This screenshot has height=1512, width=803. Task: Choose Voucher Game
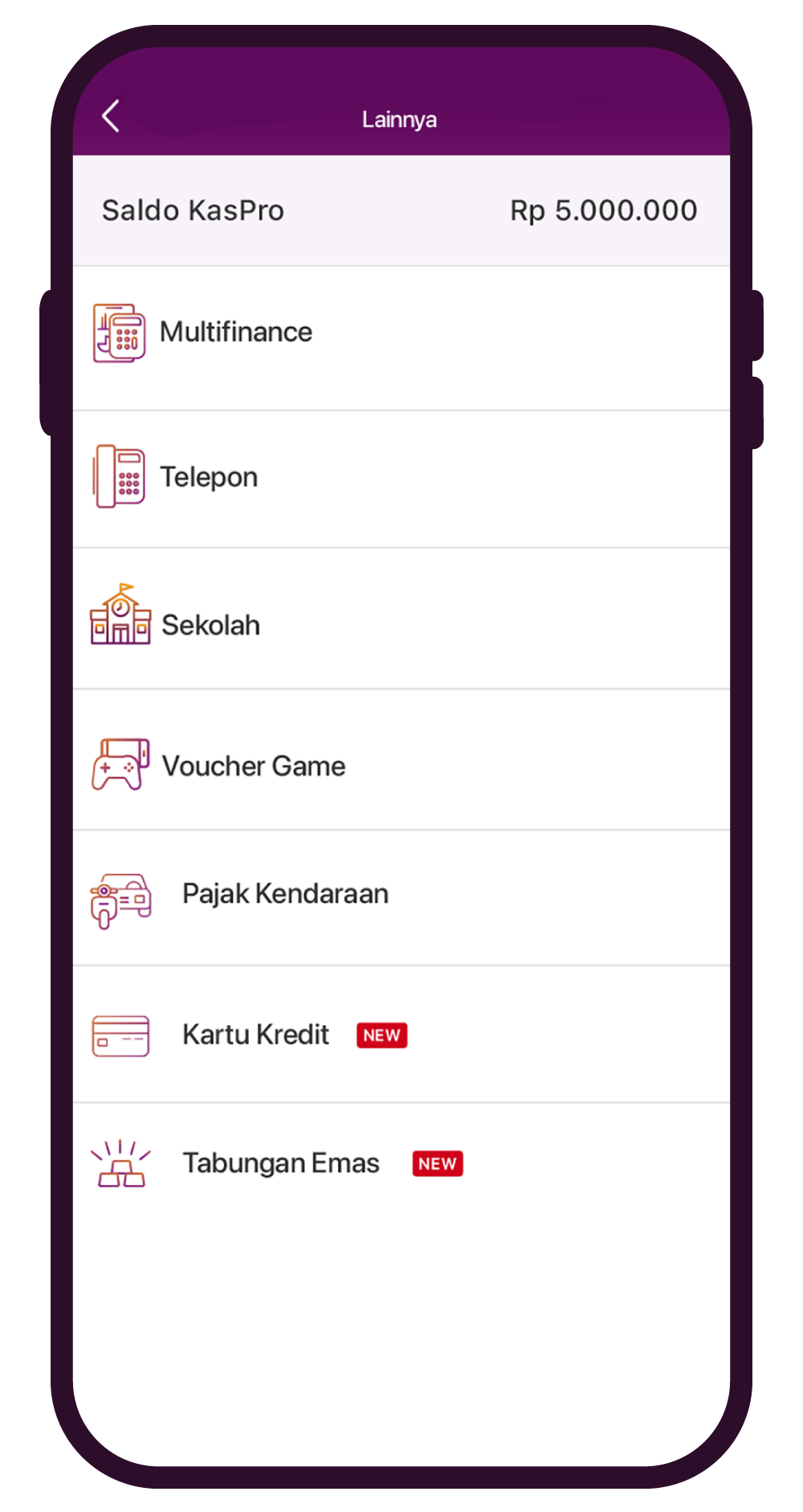[x=253, y=766]
